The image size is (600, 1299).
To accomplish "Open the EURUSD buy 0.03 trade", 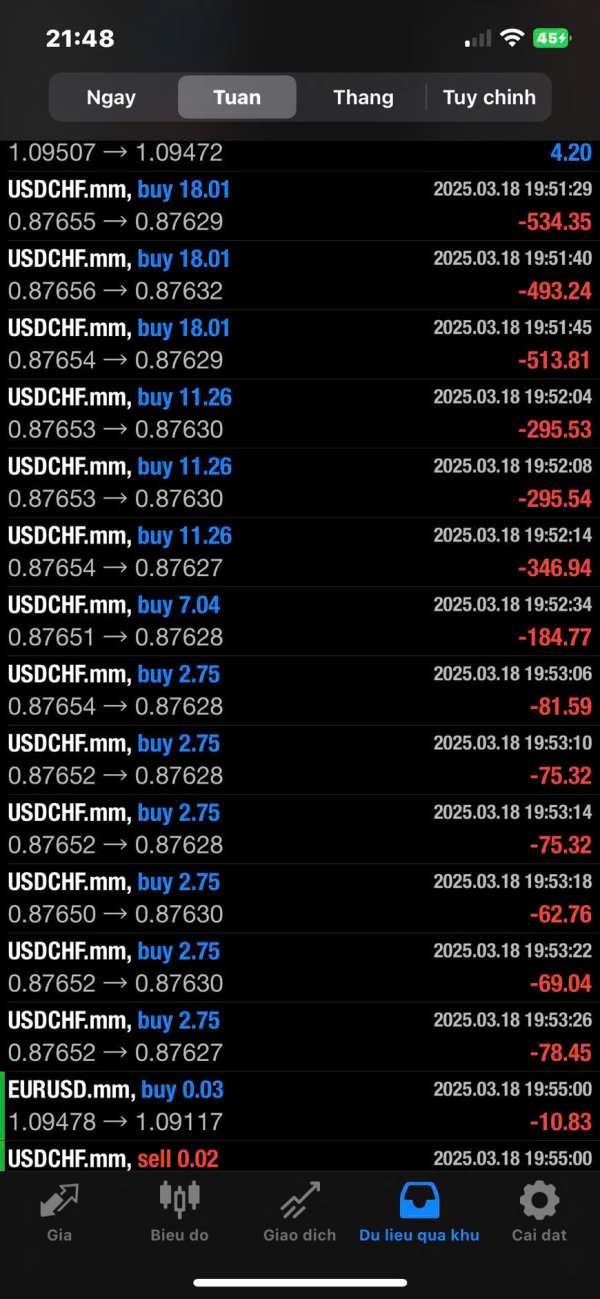I will coord(300,1106).
